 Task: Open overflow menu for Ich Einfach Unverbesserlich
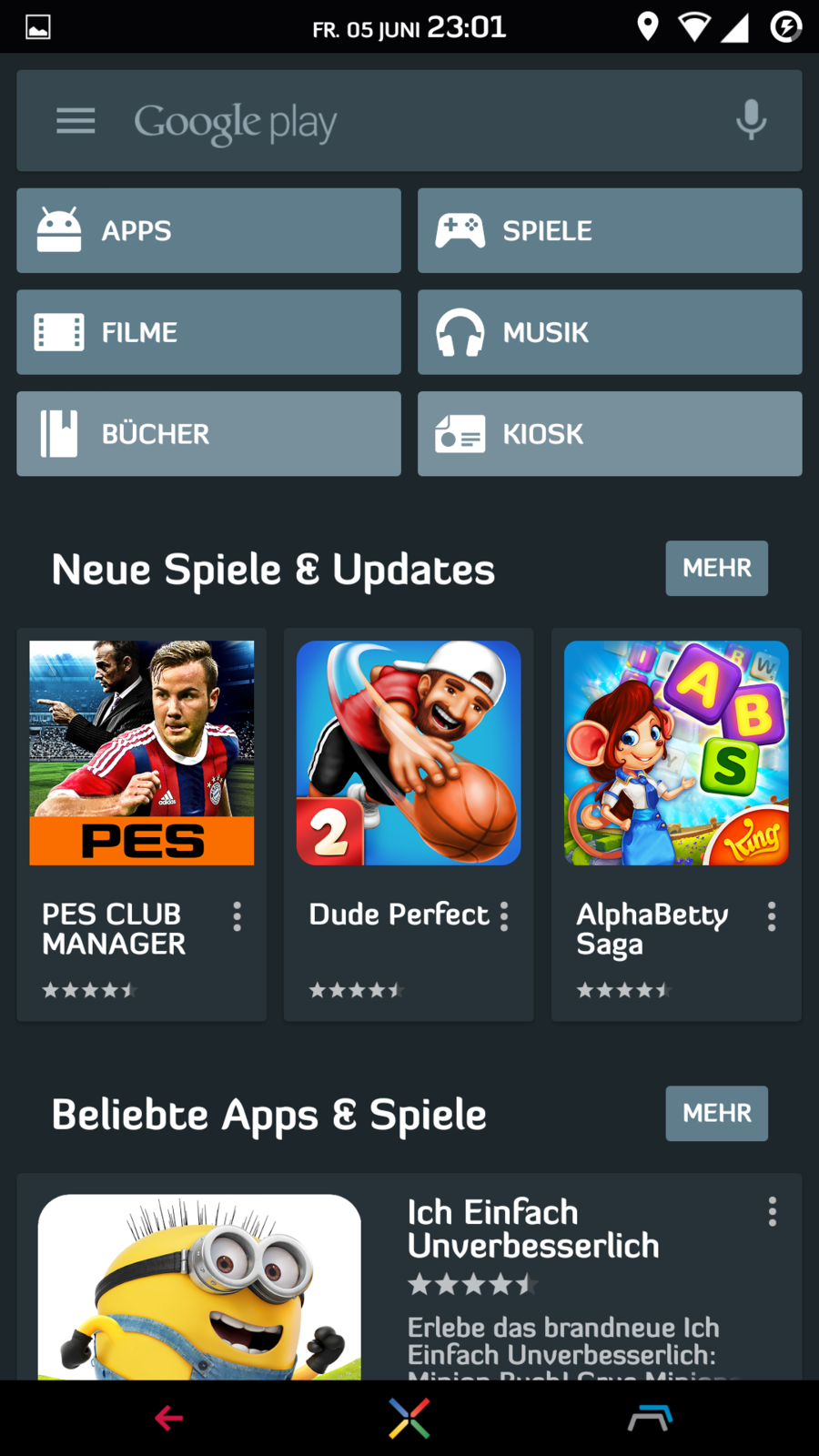click(773, 1212)
